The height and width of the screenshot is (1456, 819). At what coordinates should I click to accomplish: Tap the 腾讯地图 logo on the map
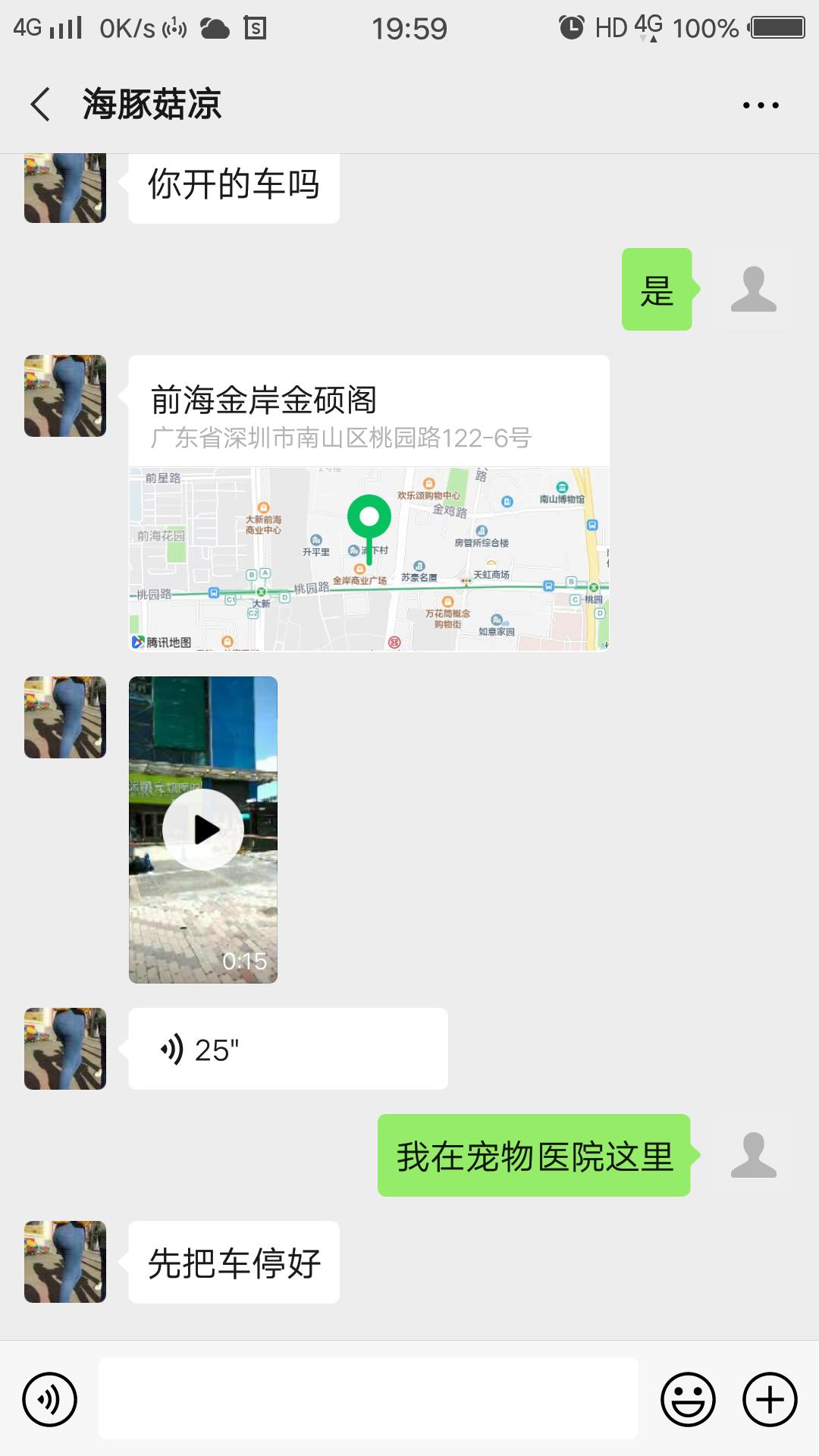coord(163,641)
